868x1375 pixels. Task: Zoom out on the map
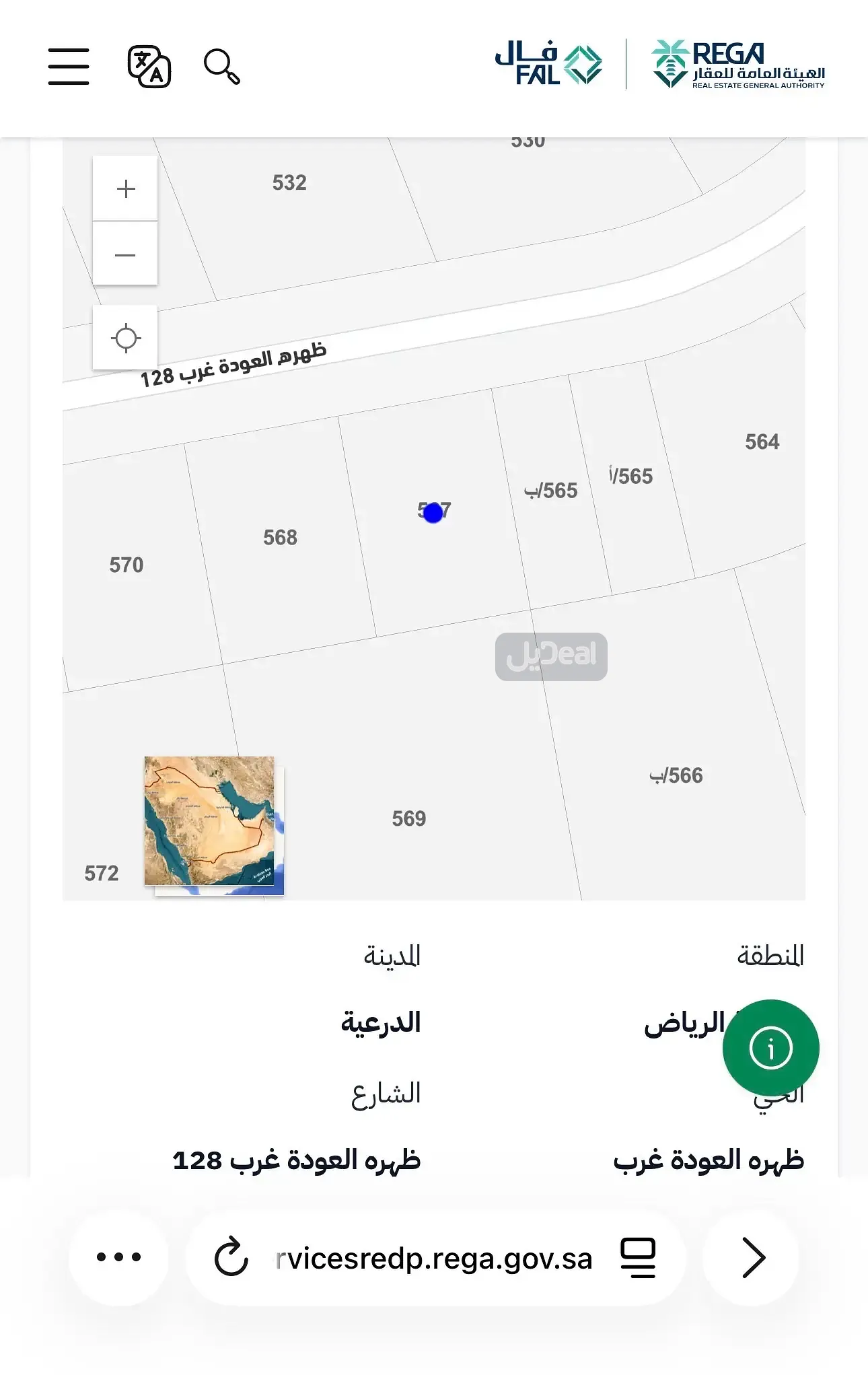pos(125,254)
